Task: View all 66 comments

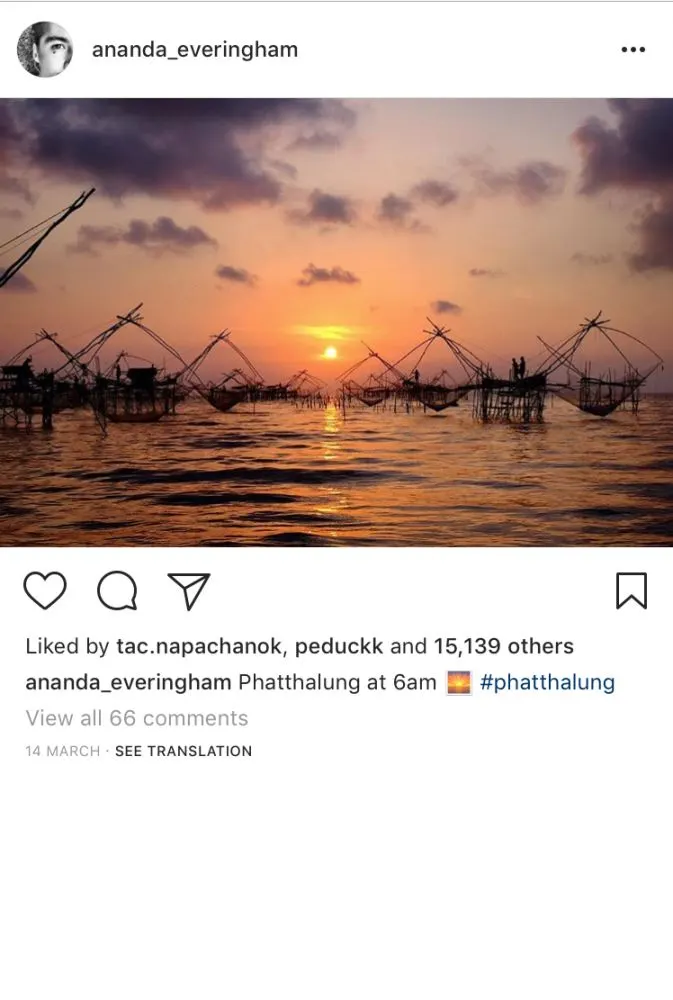Action: 137,718
